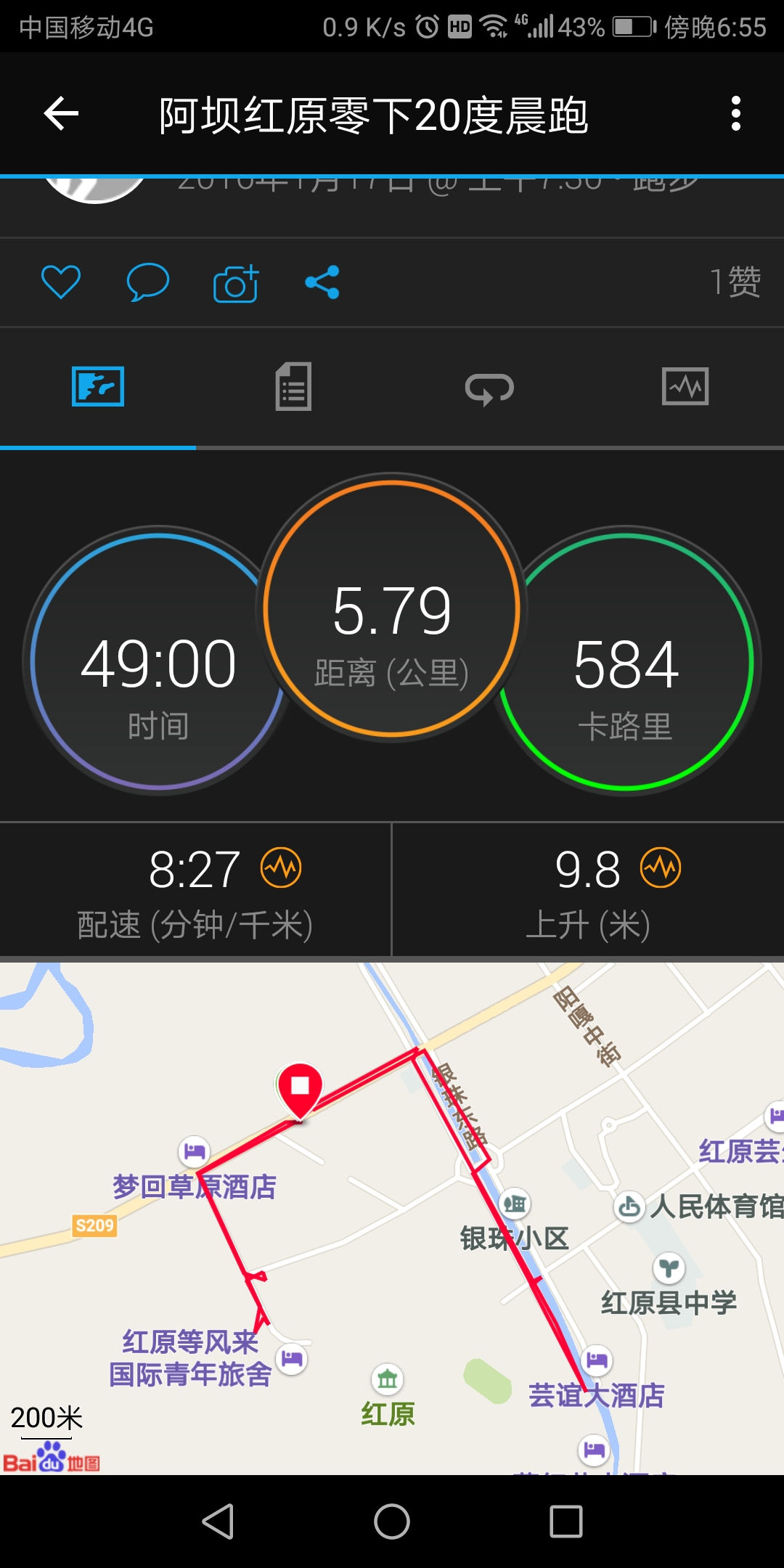Tap the system home button
Viewport: 784px width, 1568px height.
pyautogui.click(x=392, y=1521)
